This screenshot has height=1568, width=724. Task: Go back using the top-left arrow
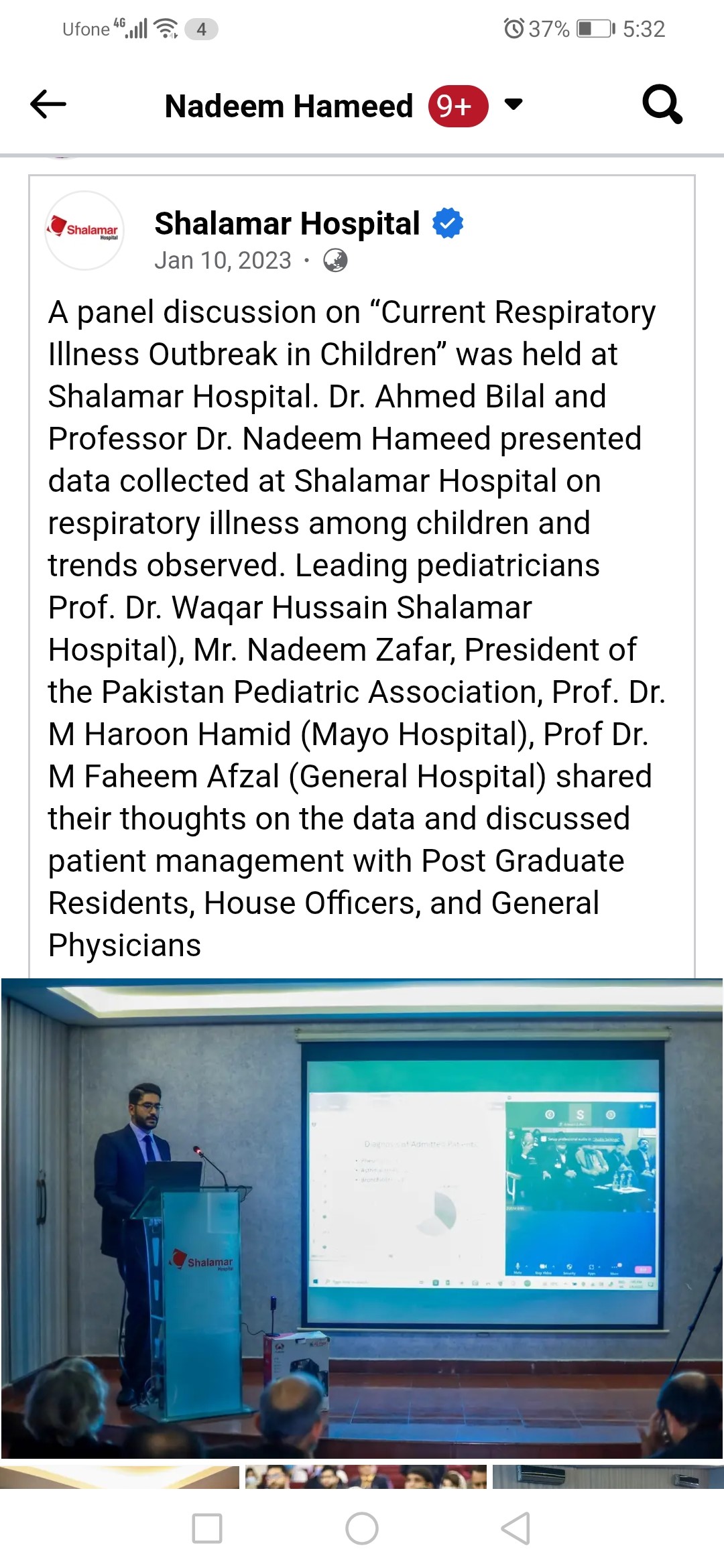pyautogui.click(x=48, y=105)
